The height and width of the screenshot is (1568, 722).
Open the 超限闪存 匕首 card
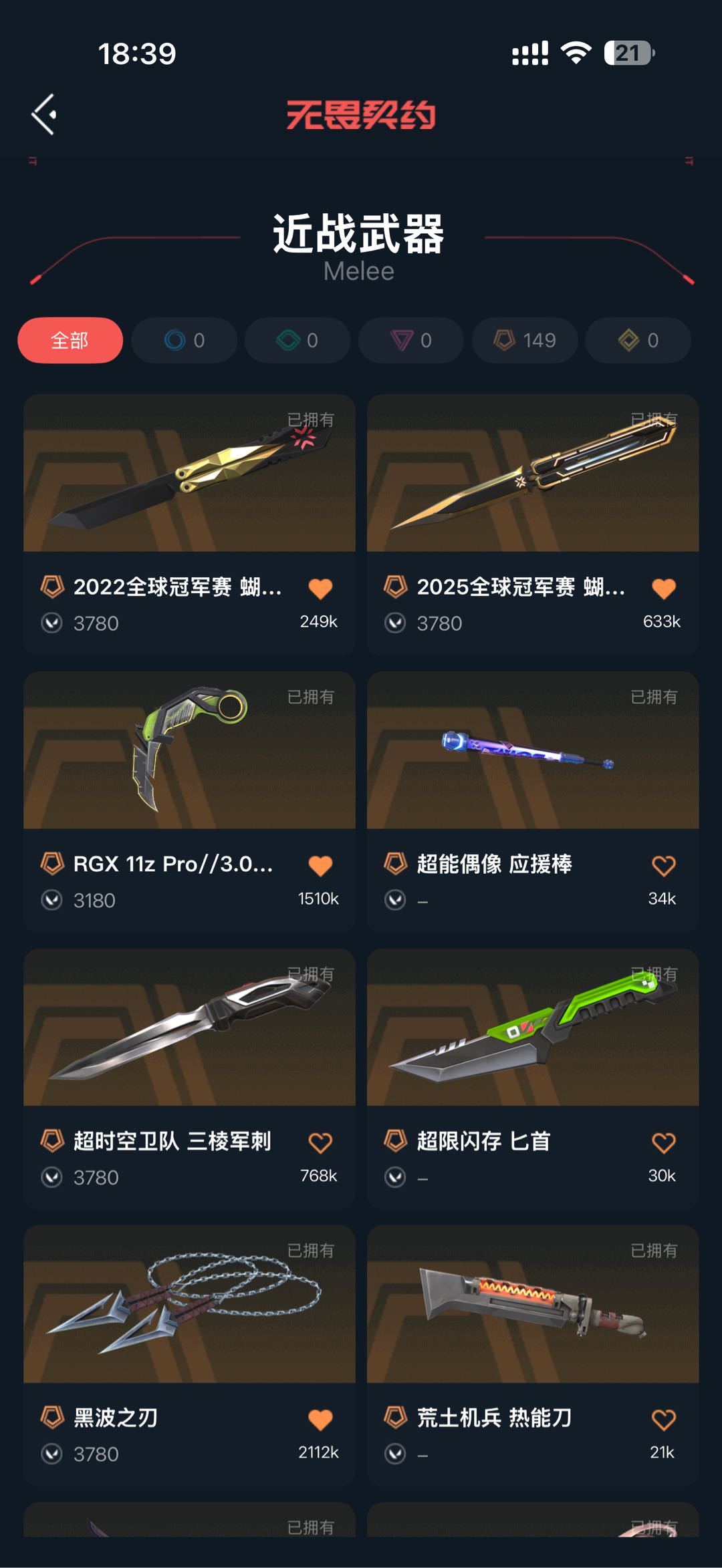point(533,1079)
